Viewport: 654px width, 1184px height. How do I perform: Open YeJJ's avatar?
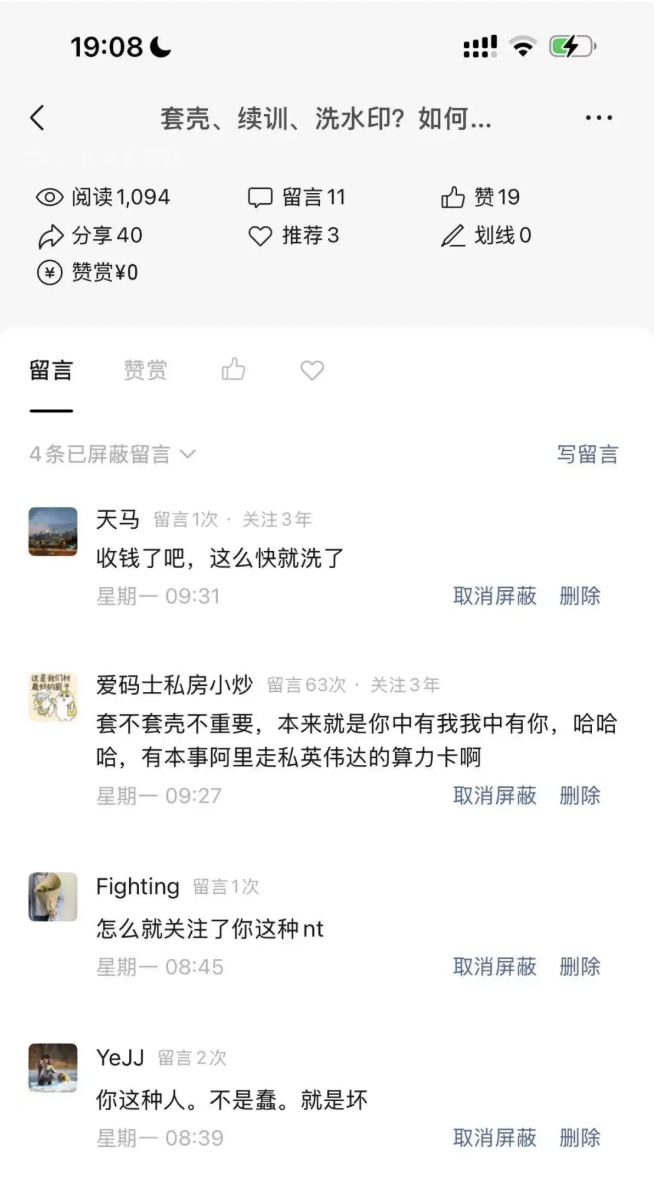[x=53, y=1068]
